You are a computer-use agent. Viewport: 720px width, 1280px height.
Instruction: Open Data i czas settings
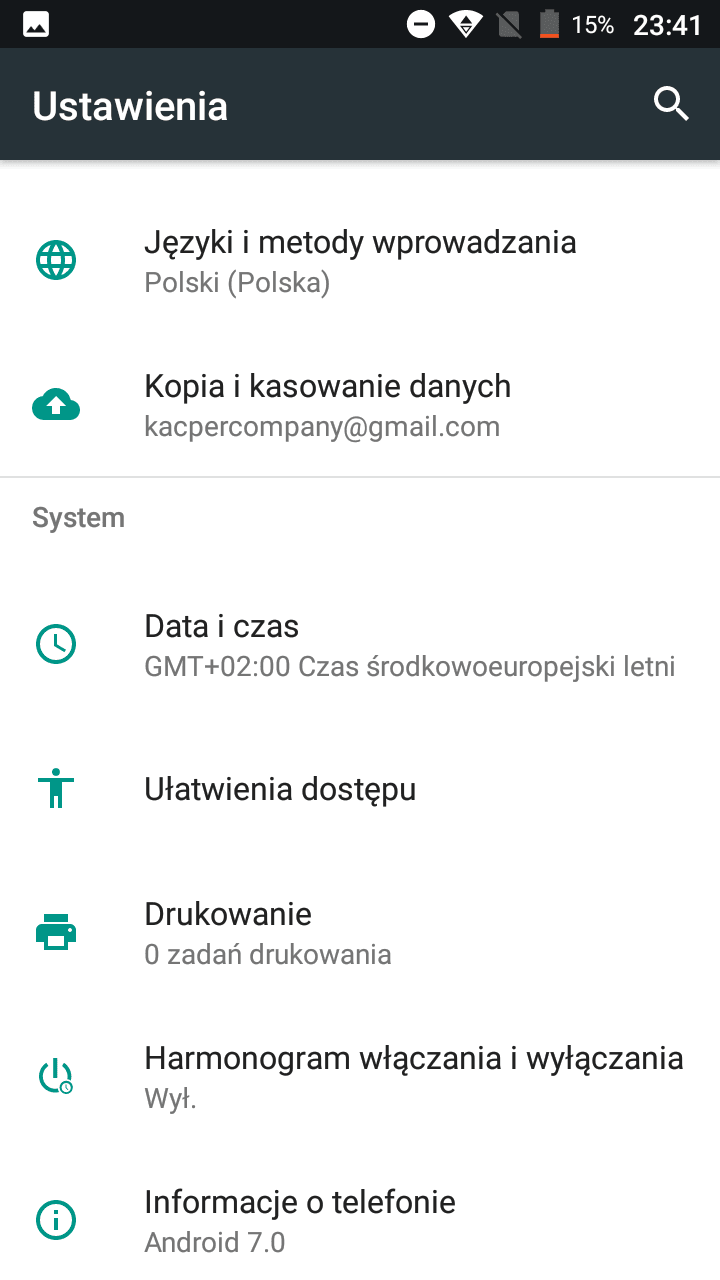coord(360,645)
